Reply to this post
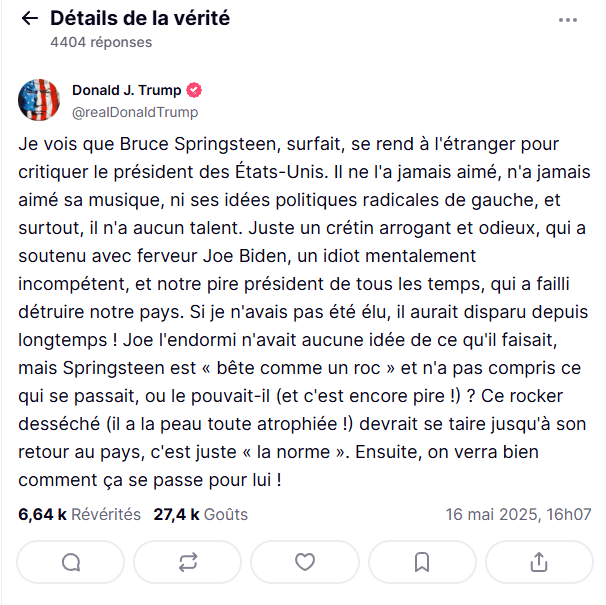Viewport: 606px width, 605px height. click(x=71, y=561)
